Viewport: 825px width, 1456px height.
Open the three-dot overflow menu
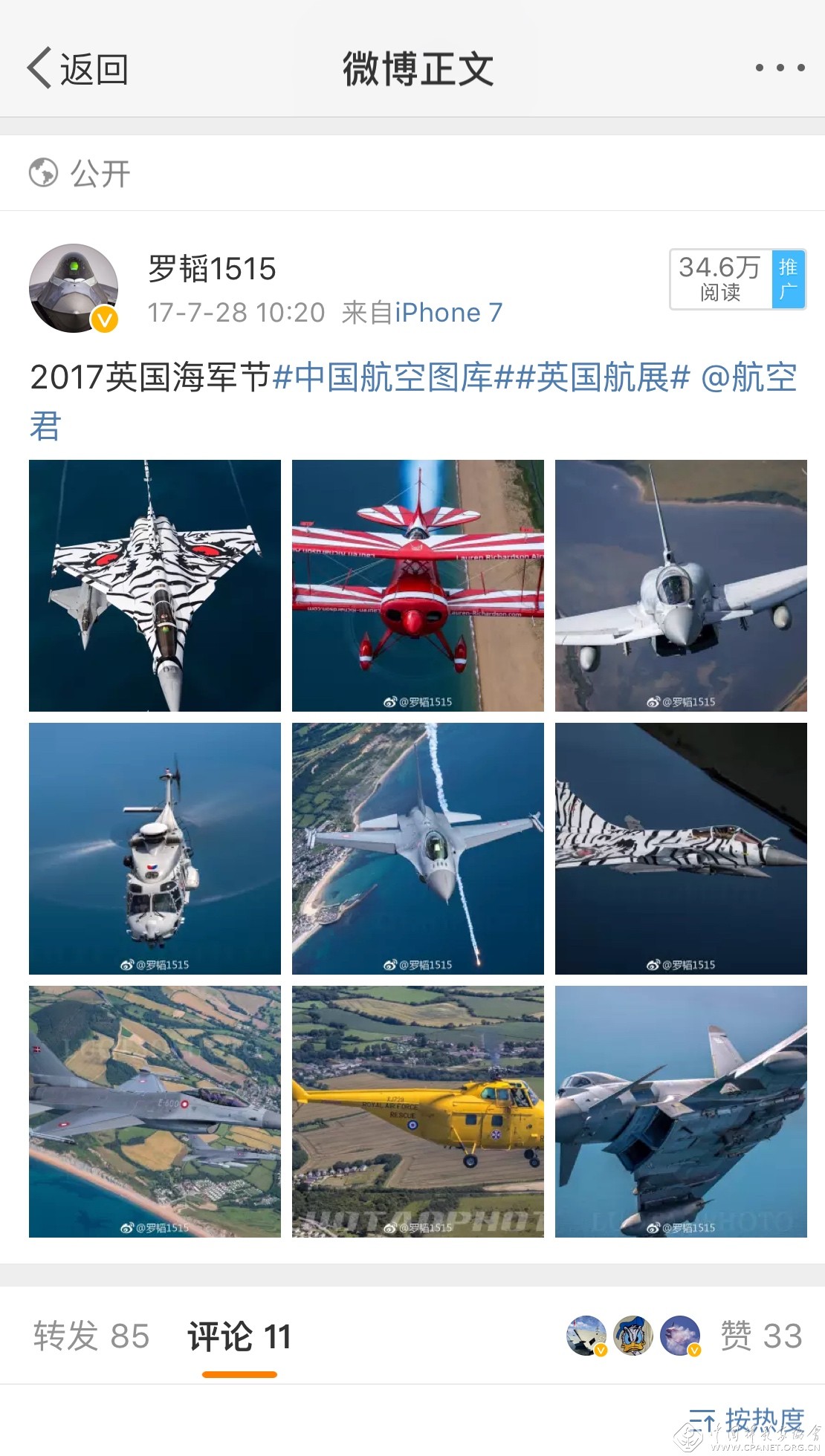[780, 68]
